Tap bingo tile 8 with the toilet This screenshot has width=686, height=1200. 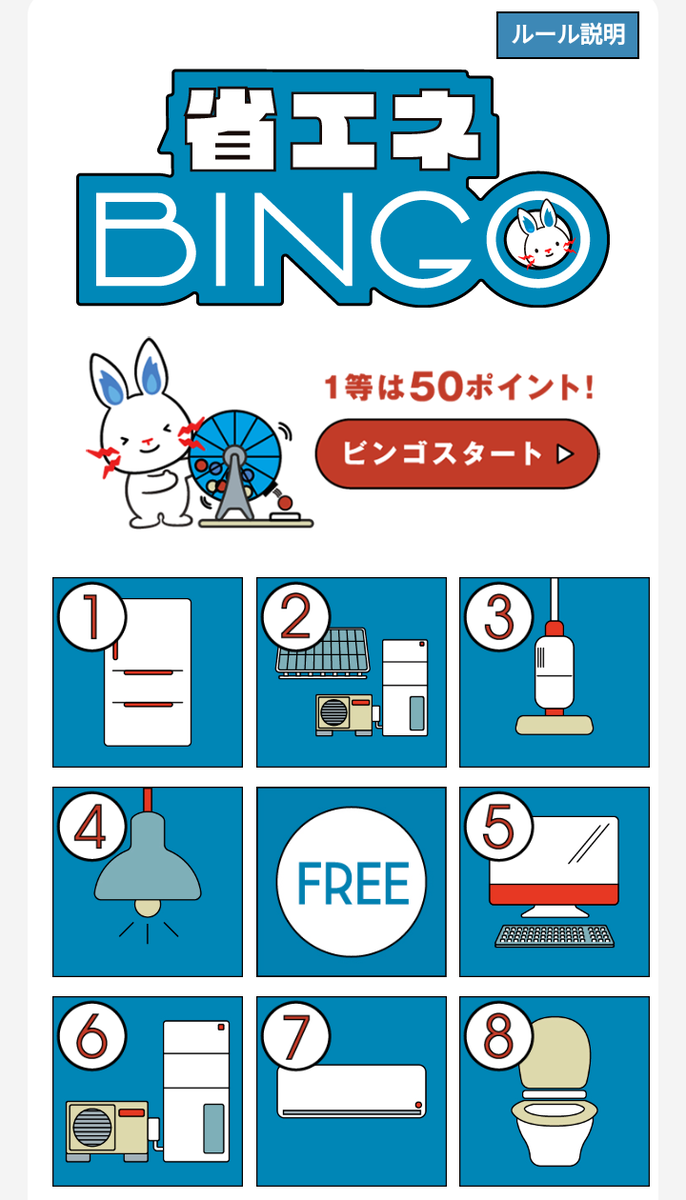555,1091
